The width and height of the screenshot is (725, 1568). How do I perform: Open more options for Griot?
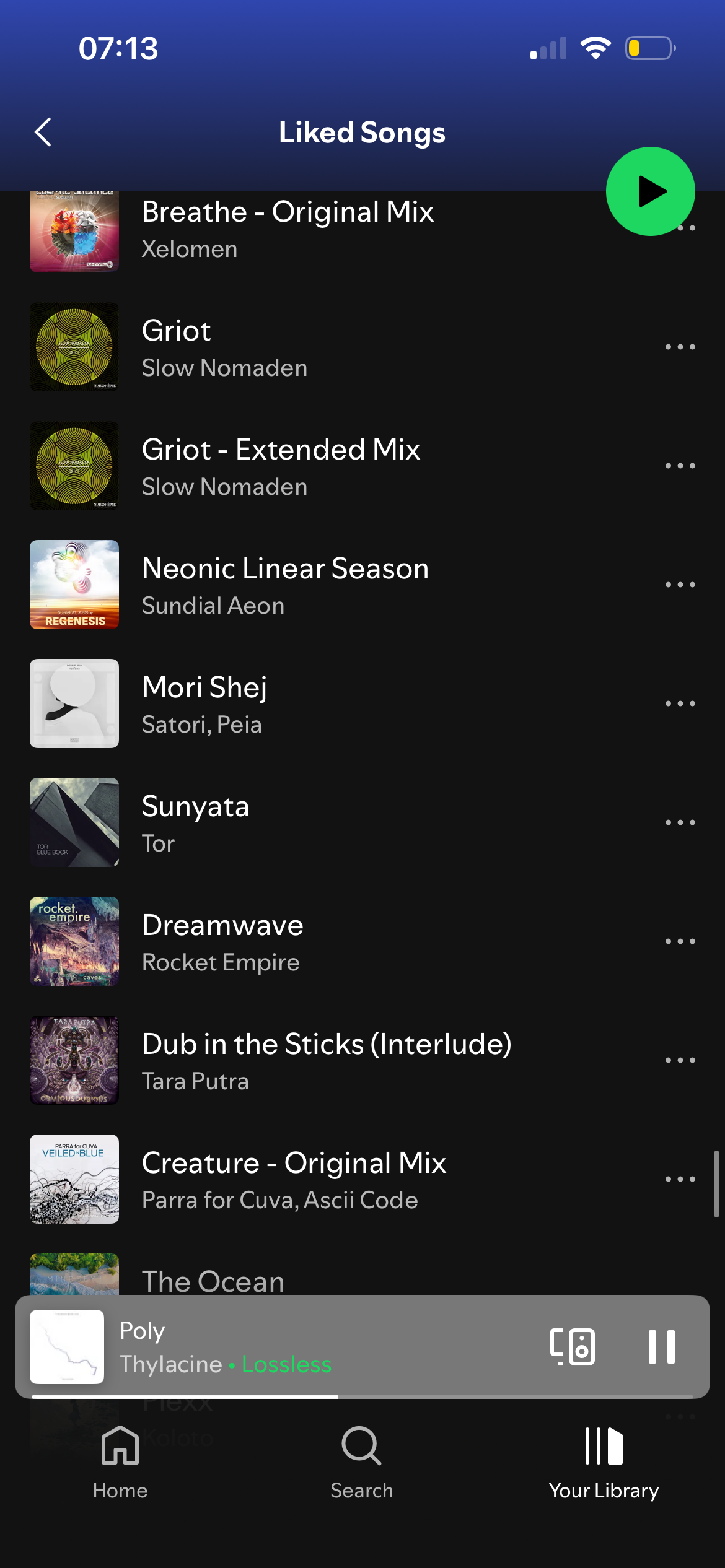point(680,347)
